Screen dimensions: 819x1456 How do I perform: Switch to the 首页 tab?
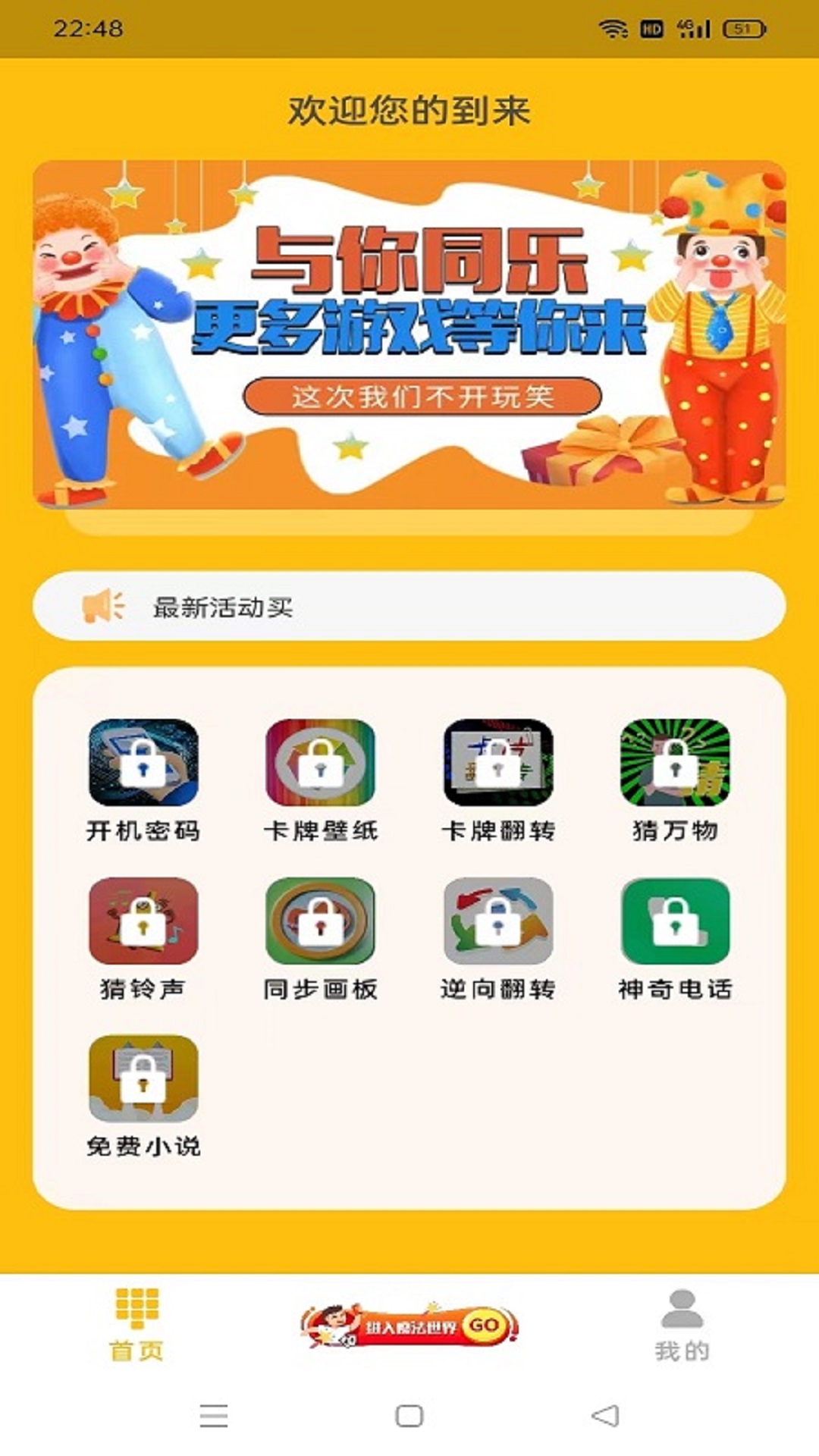click(136, 1325)
